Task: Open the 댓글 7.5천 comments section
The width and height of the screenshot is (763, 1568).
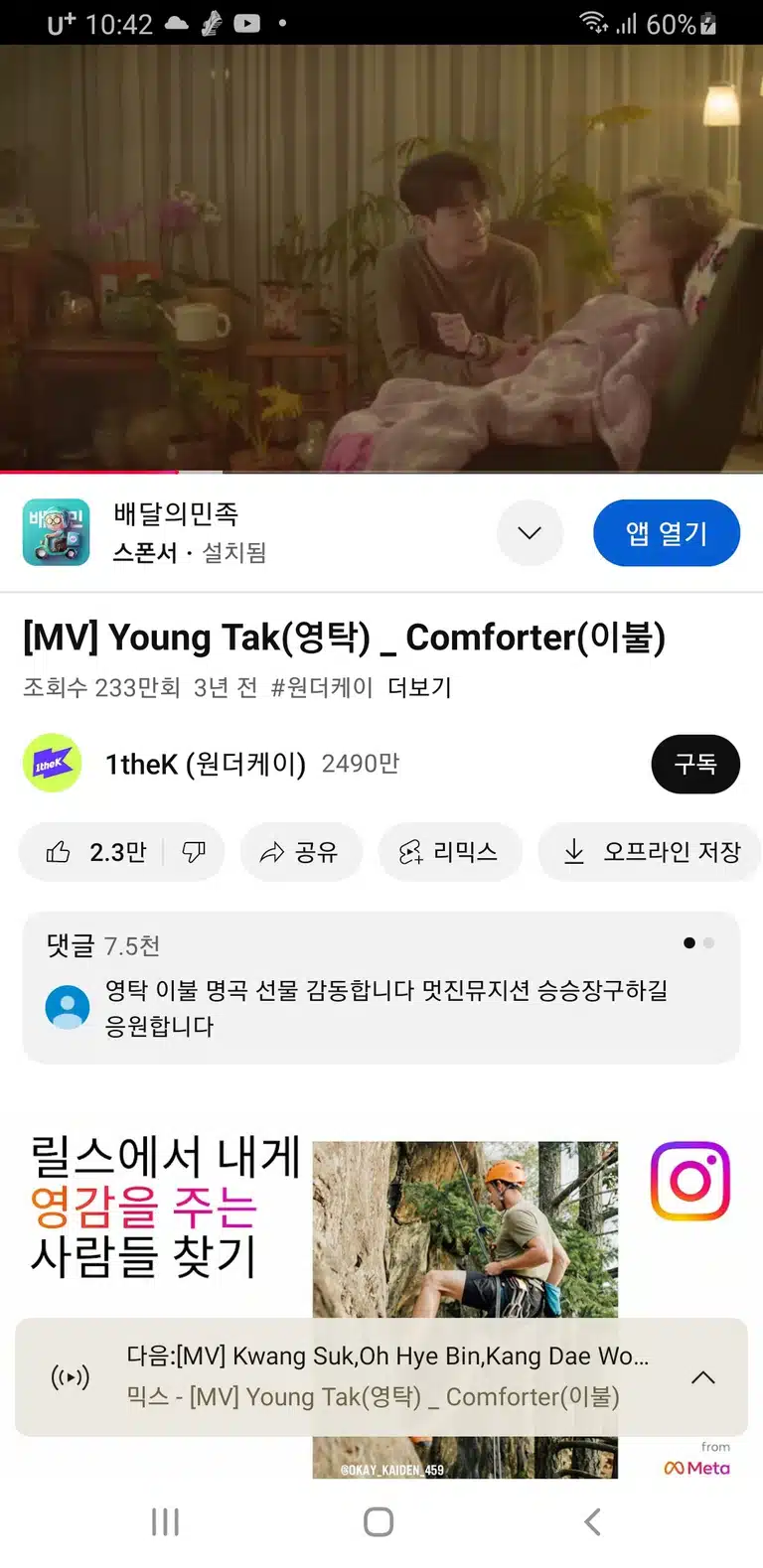Action: pyautogui.click(x=381, y=988)
